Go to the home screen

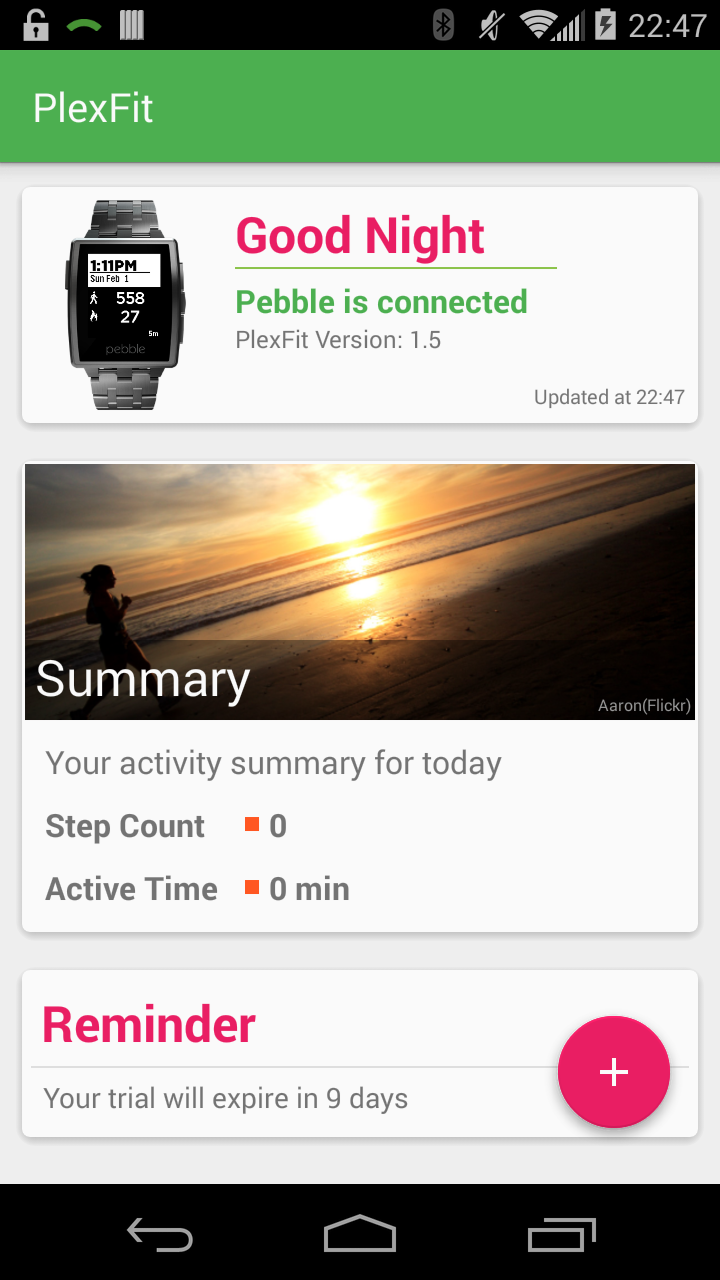(x=360, y=1234)
